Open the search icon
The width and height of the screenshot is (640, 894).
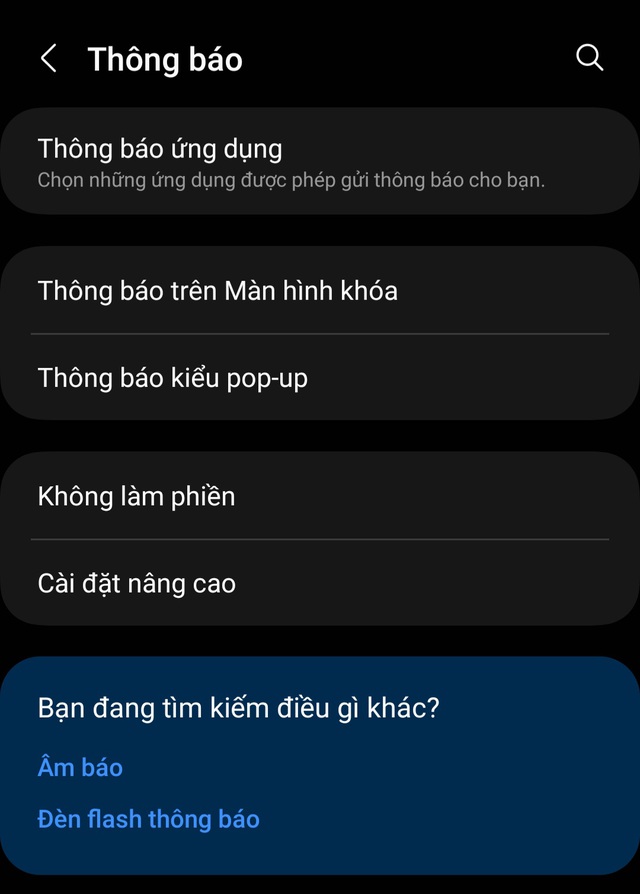click(x=590, y=58)
